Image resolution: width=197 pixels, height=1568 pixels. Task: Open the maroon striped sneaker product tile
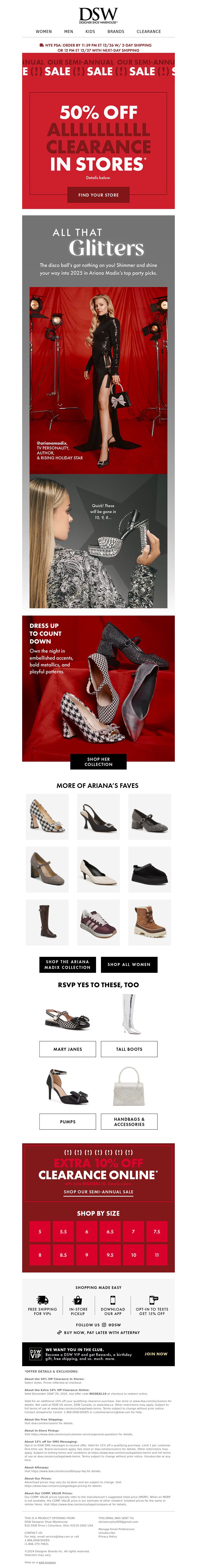click(98, 923)
